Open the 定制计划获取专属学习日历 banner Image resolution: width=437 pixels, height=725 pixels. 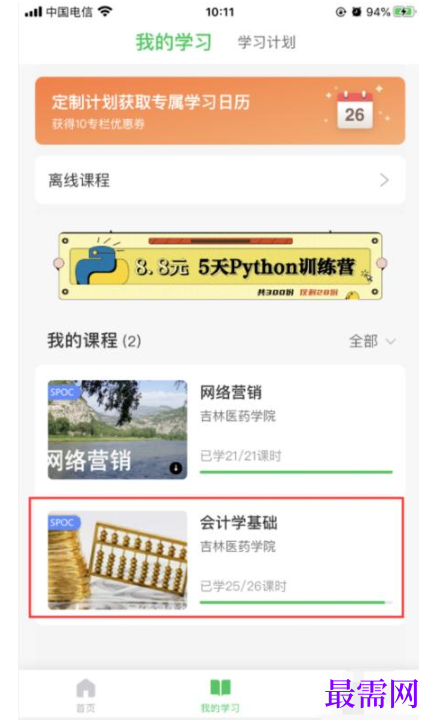point(220,111)
